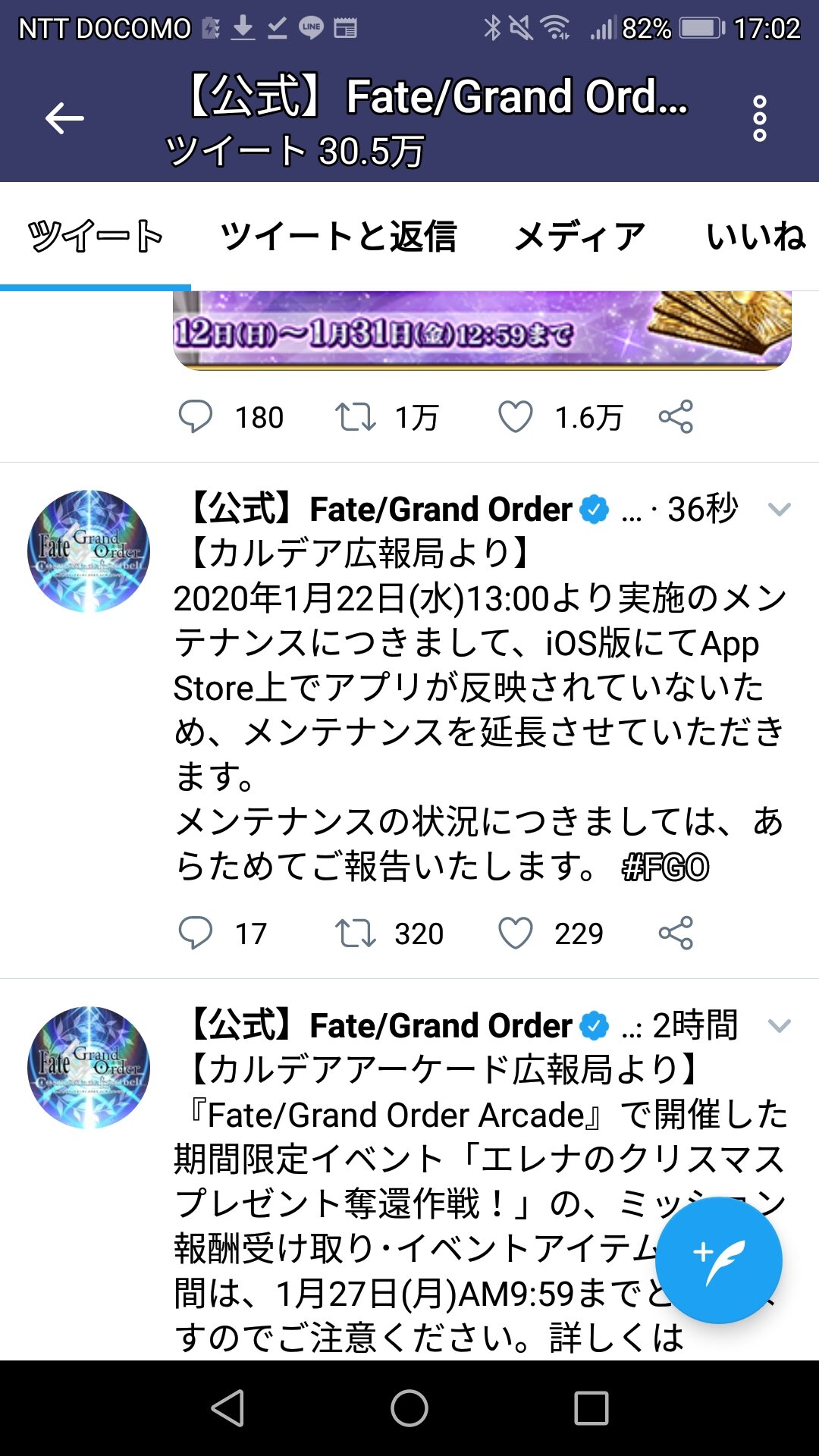
Task: Switch to the ツイートと返信 tab
Action: 338,236
